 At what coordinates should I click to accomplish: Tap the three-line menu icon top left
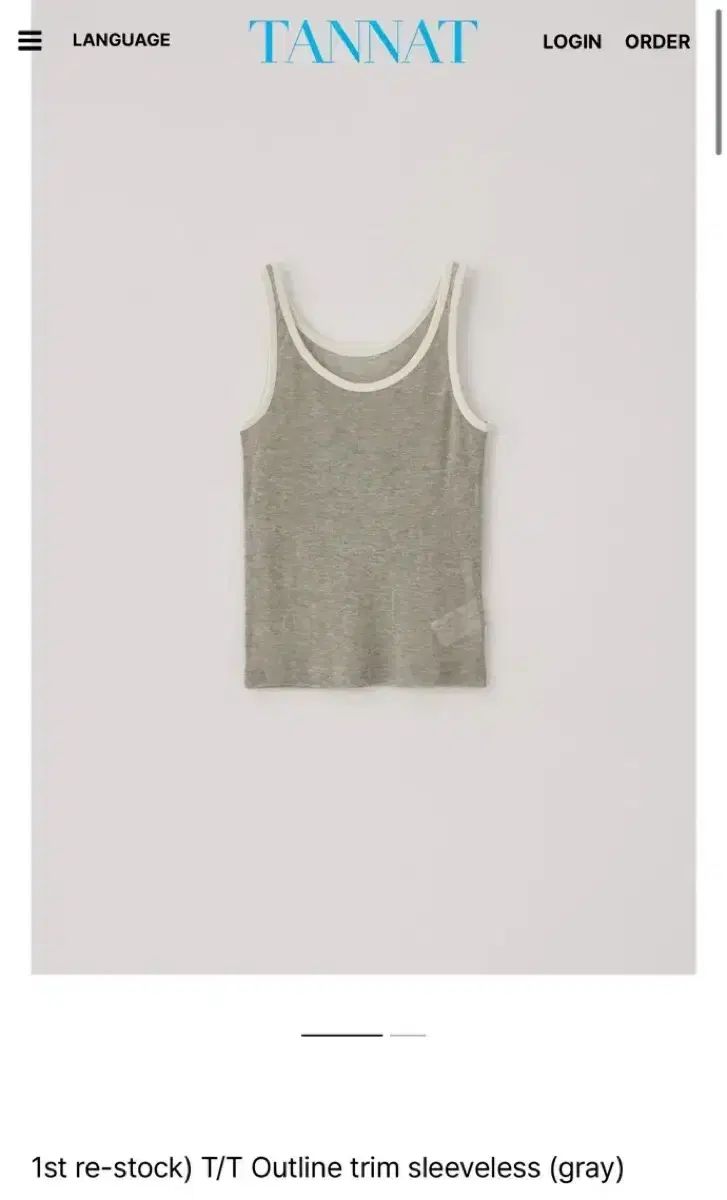tap(29, 40)
